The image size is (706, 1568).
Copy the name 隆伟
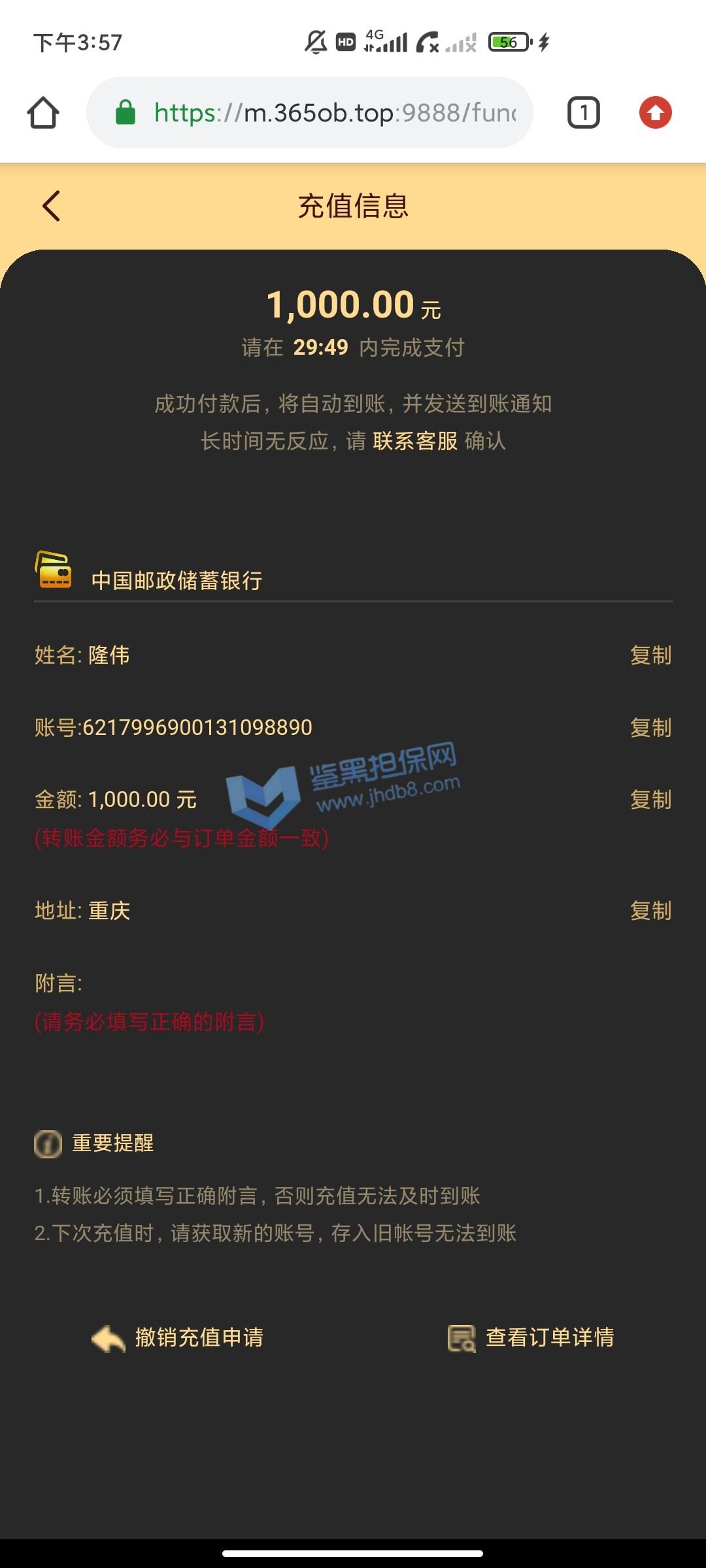[650, 655]
